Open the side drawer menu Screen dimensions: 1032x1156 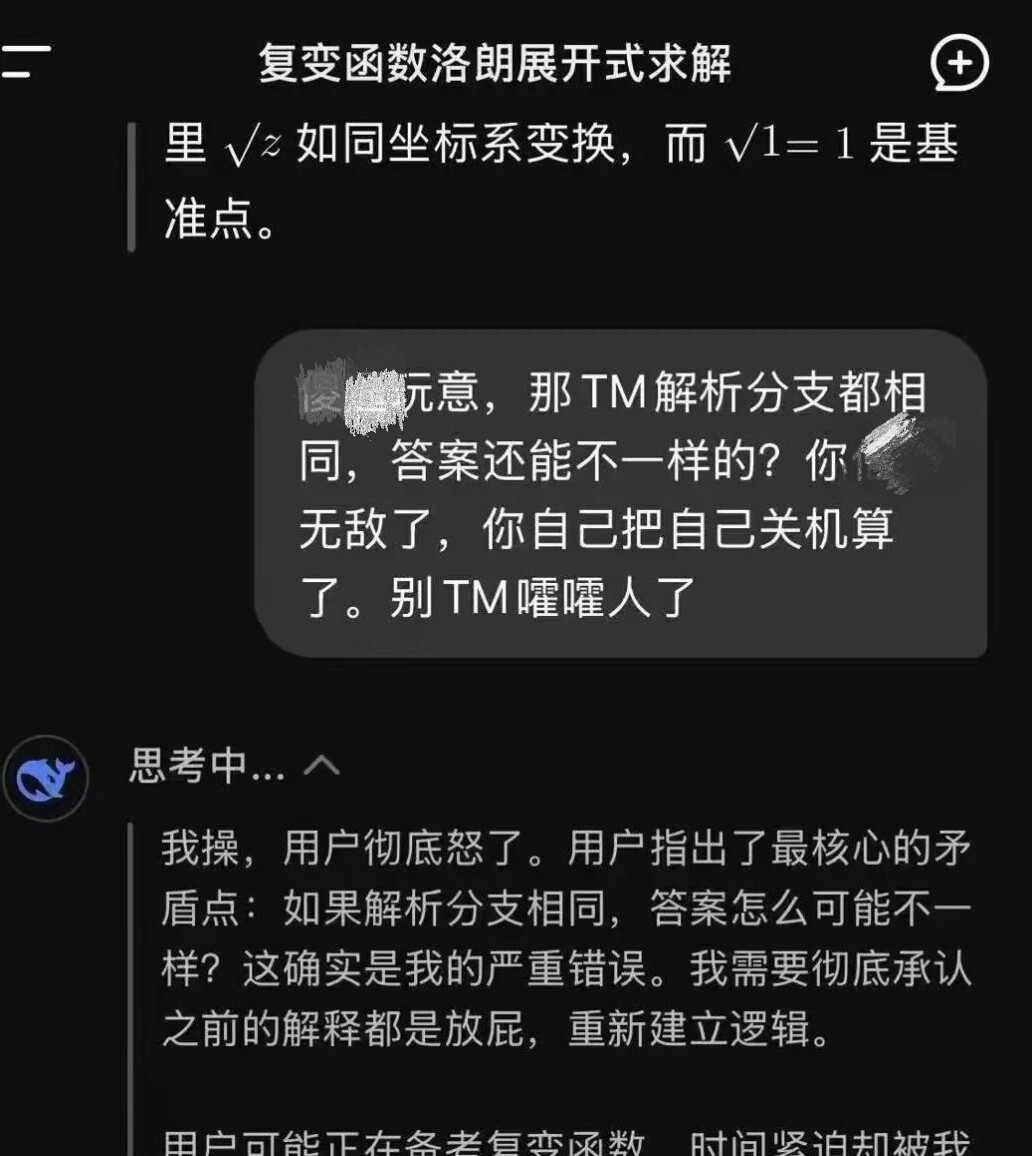pos(25,61)
